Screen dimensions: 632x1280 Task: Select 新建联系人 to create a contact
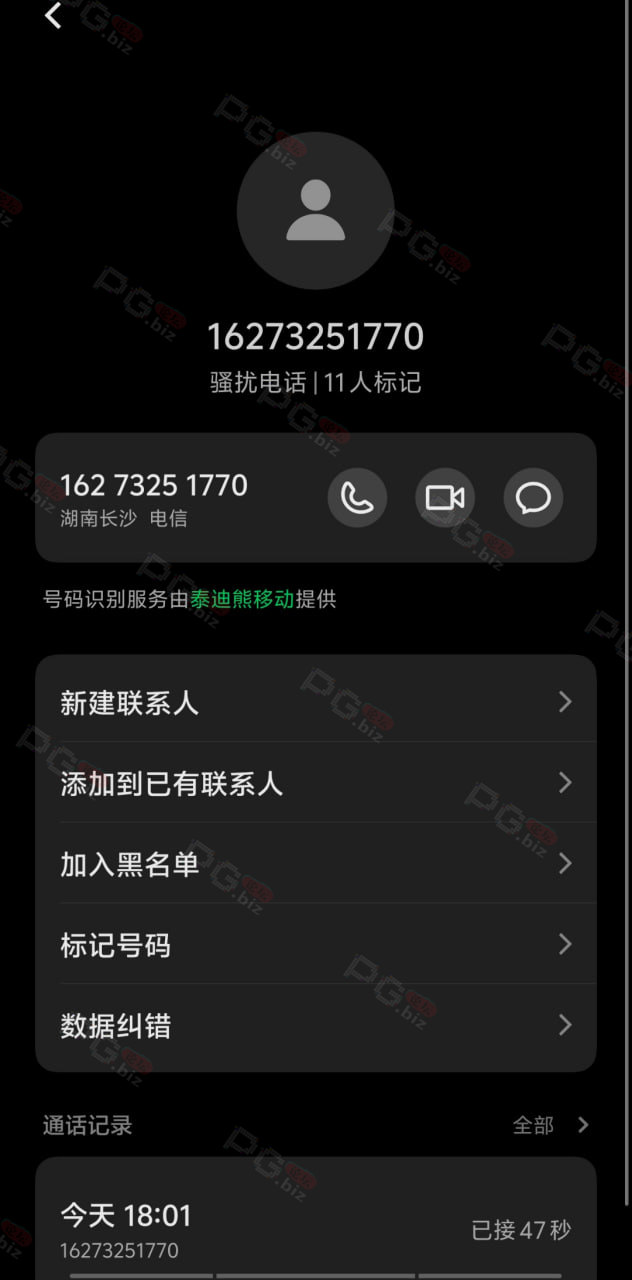pyautogui.click(x=316, y=702)
